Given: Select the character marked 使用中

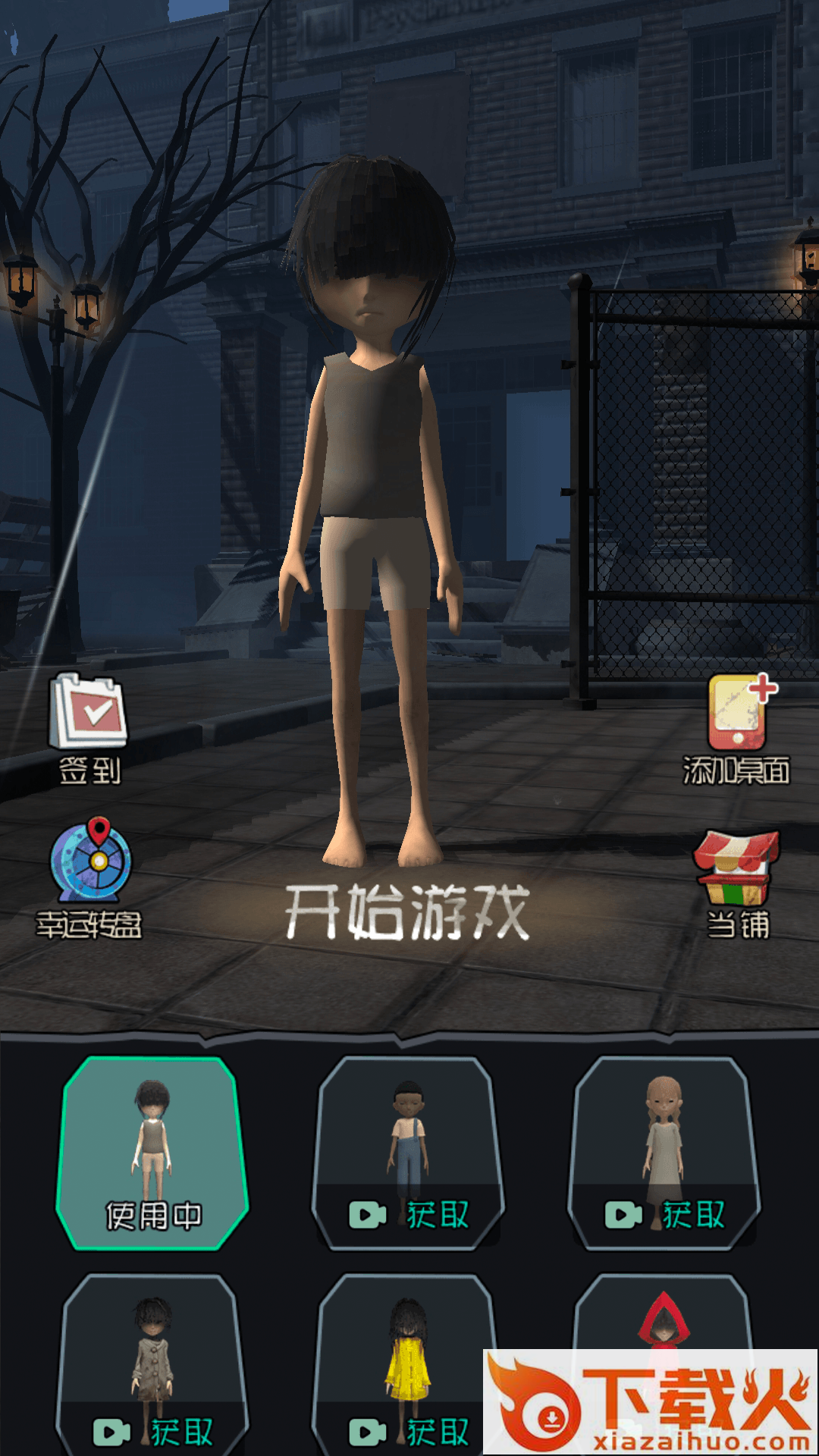Looking at the screenshot, I should pyautogui.click(x=152, y=1153).
